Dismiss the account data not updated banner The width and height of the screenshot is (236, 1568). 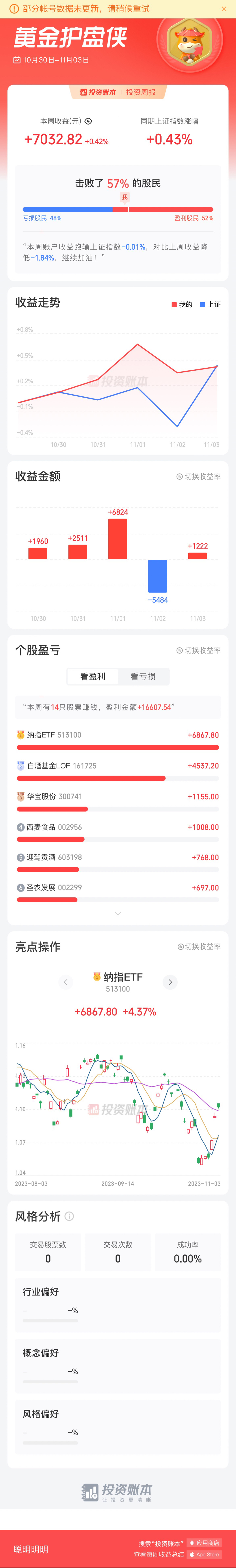[224, 9]
